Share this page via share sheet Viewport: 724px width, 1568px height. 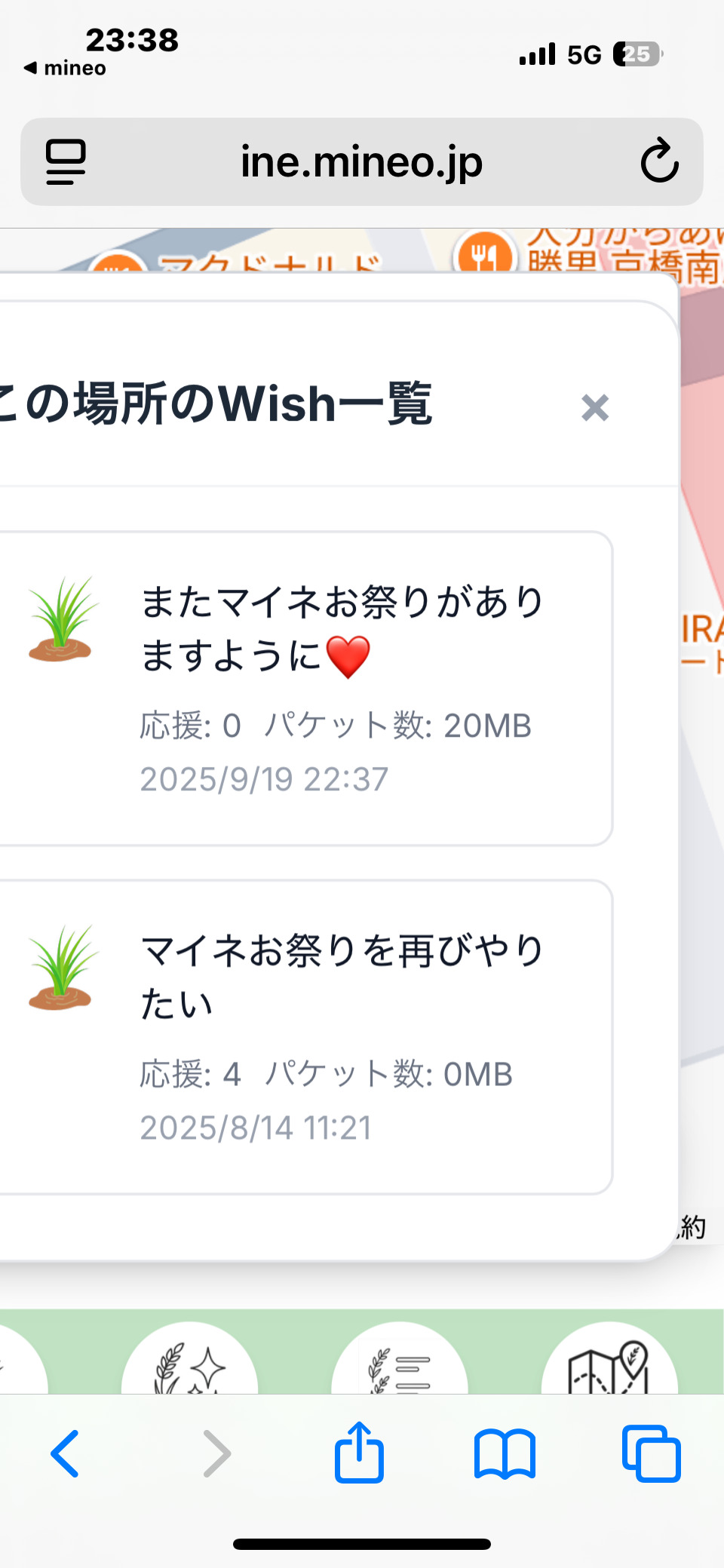click(359, 1453)
